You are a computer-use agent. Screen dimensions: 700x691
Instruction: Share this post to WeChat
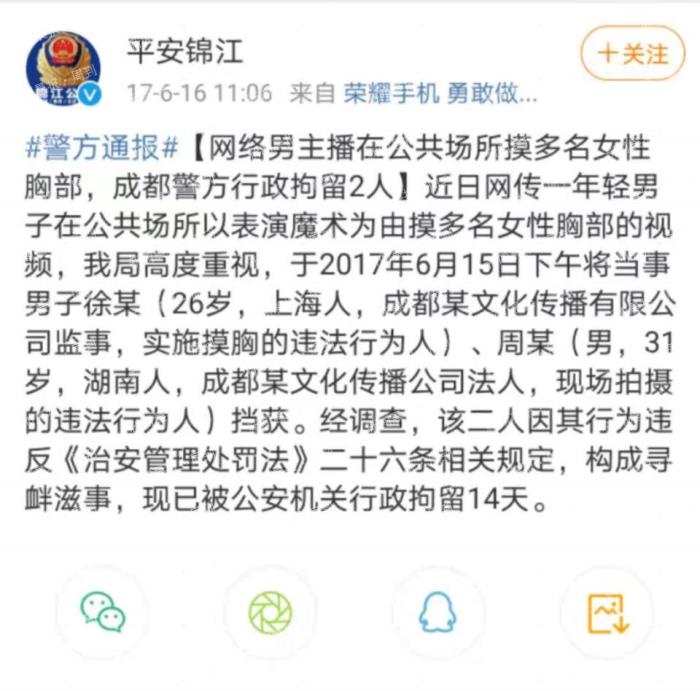pos(103,612)
